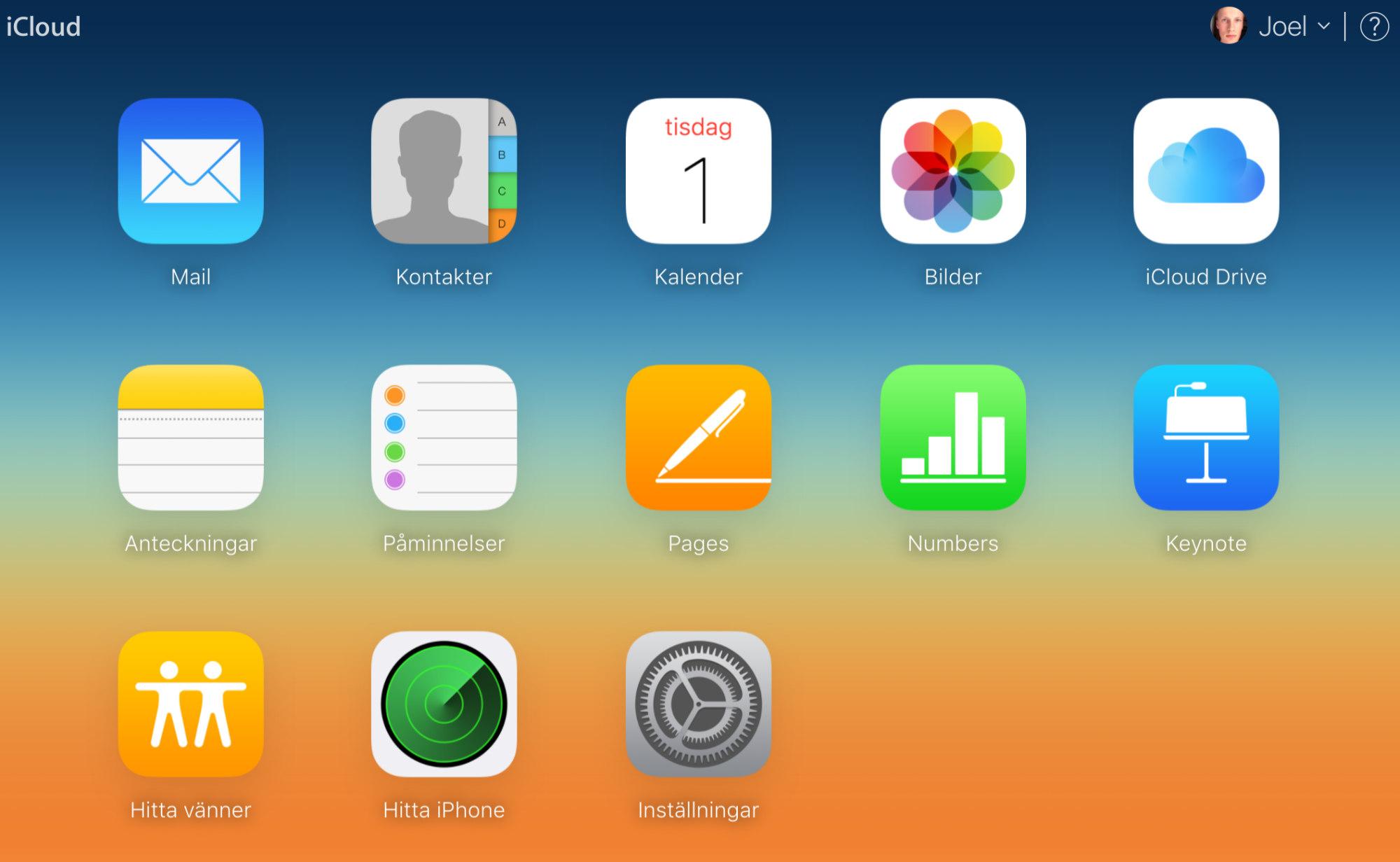Screen dimensions: 1400x862
Task: Open Hitta vänner
Action: point(190,704)
